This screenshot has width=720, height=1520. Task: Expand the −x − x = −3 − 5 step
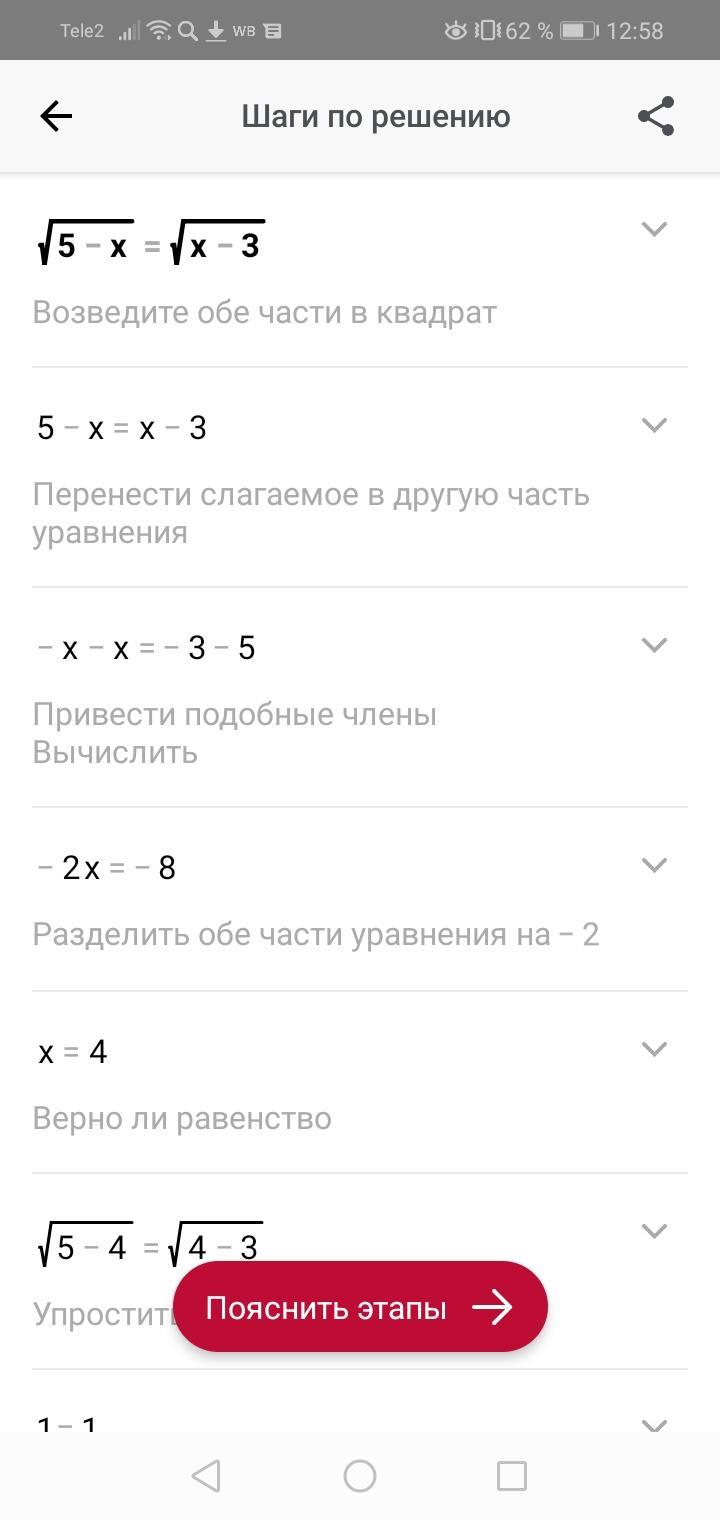coord(654,645)
